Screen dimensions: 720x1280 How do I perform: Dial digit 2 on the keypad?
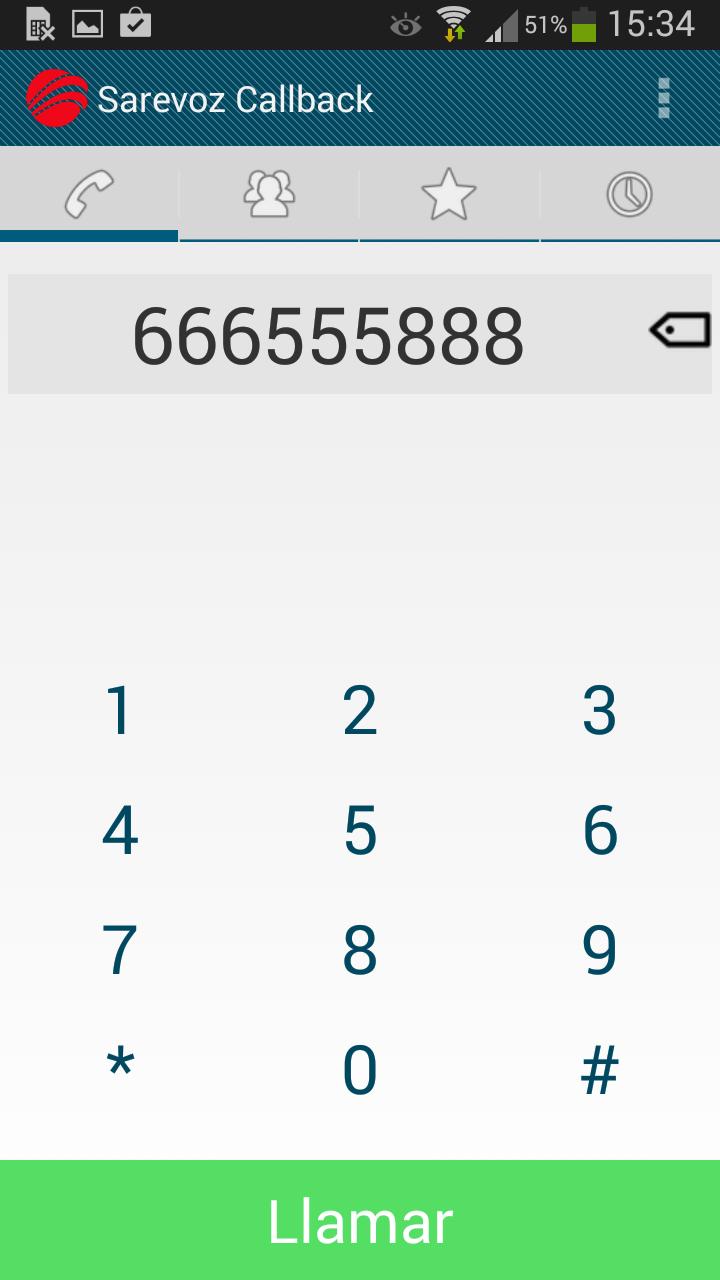tap(360, 711)
